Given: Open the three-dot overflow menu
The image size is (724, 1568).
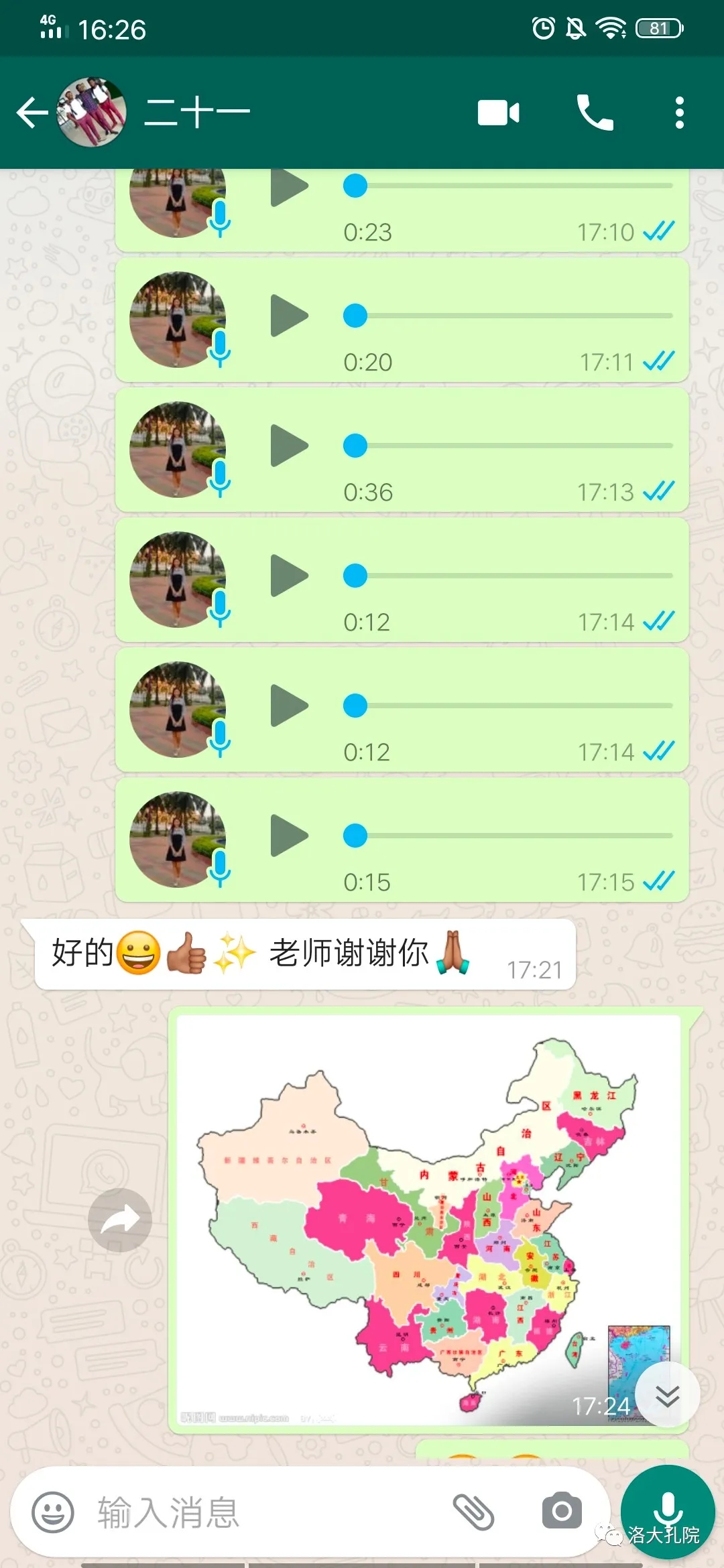Looking at the screenshot, I should tap(680, 113).
